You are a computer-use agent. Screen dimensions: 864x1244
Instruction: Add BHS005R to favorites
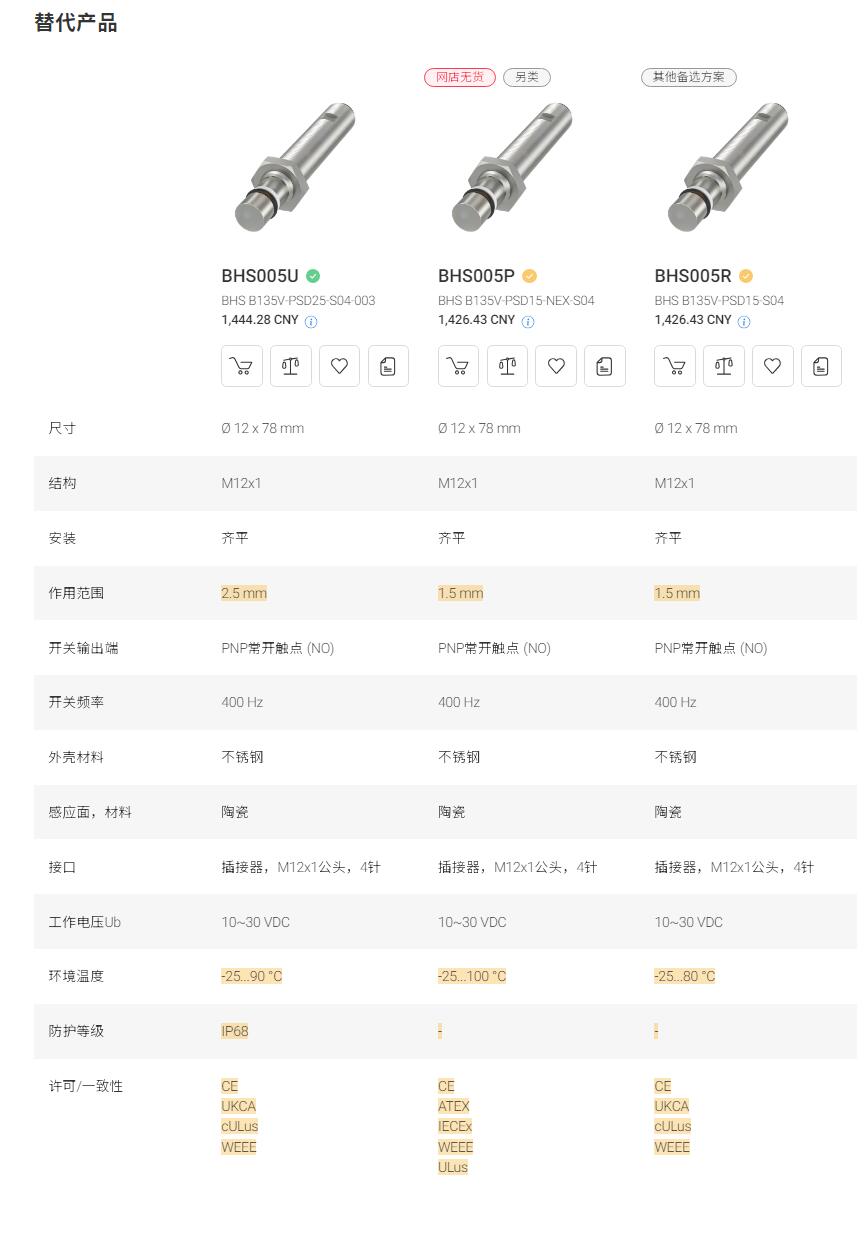click(x=773, y=366)
